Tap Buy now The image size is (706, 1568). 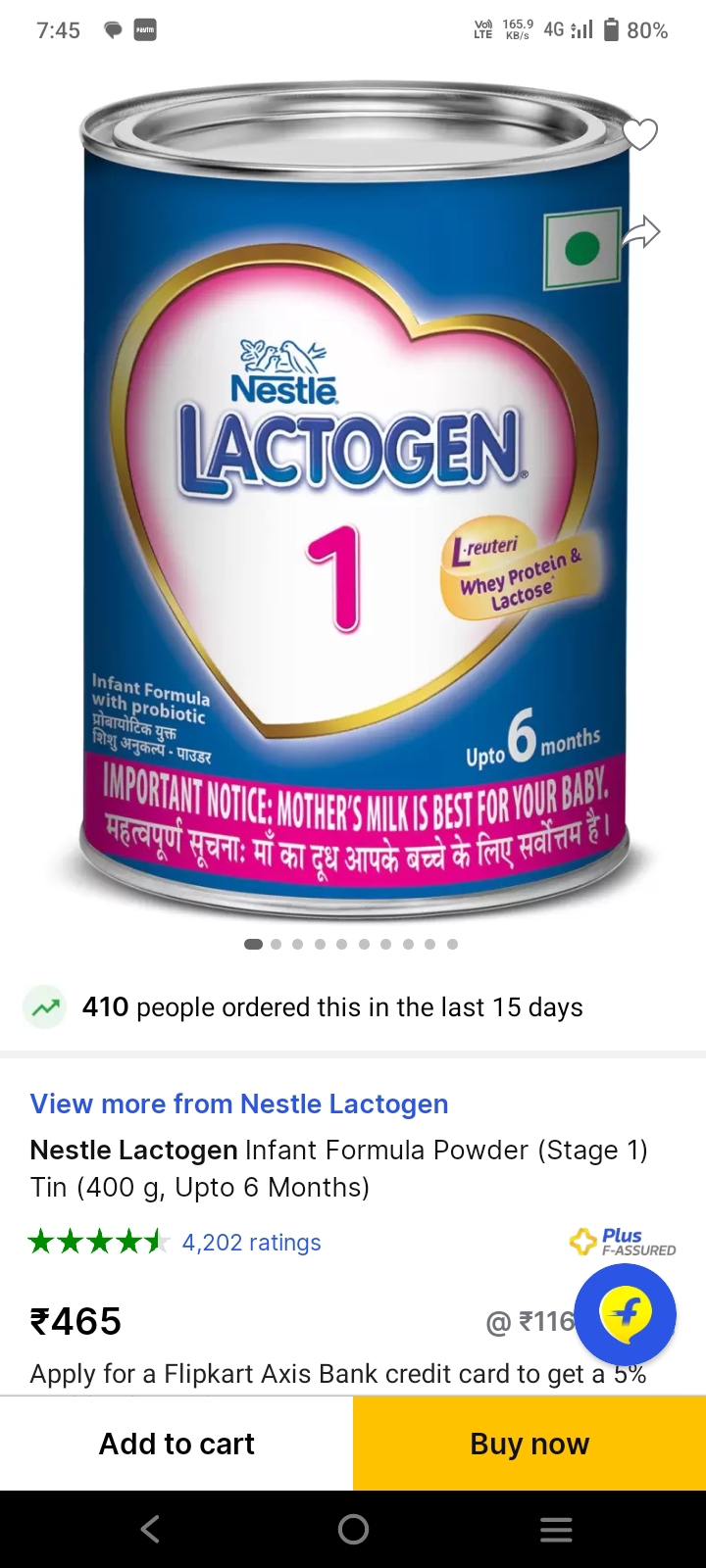click(529, 1444)
